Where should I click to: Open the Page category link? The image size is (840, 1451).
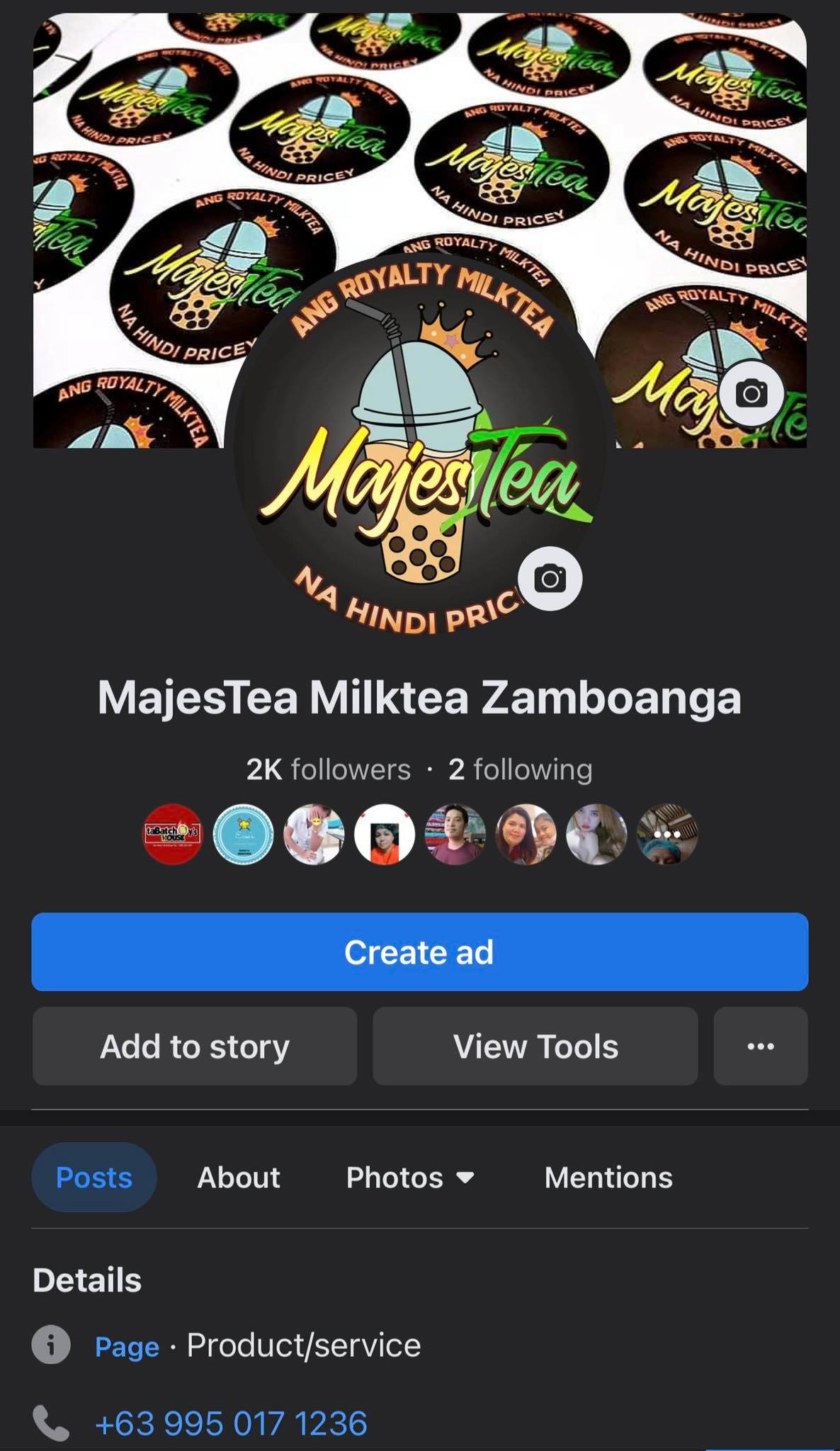click(x=127, y=1346)
